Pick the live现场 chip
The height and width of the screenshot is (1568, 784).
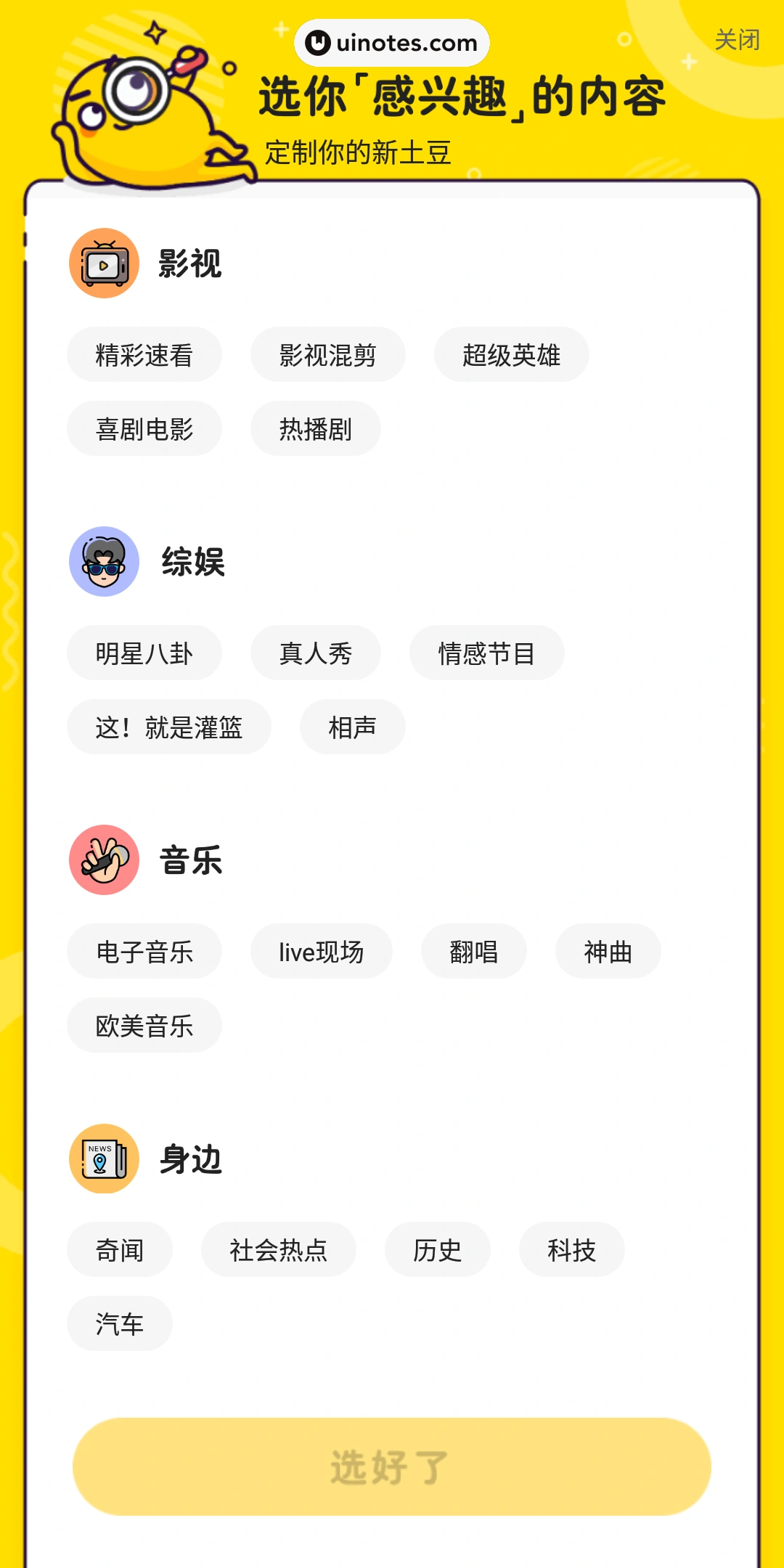pos(321,952)
